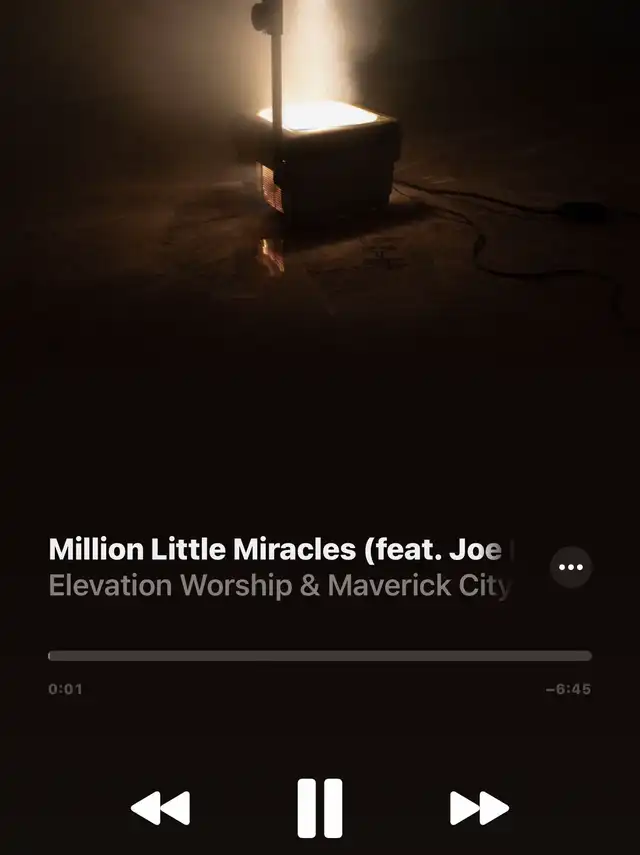Go back to the previous track
The image size is (640, 855).
tap(160, 808)
